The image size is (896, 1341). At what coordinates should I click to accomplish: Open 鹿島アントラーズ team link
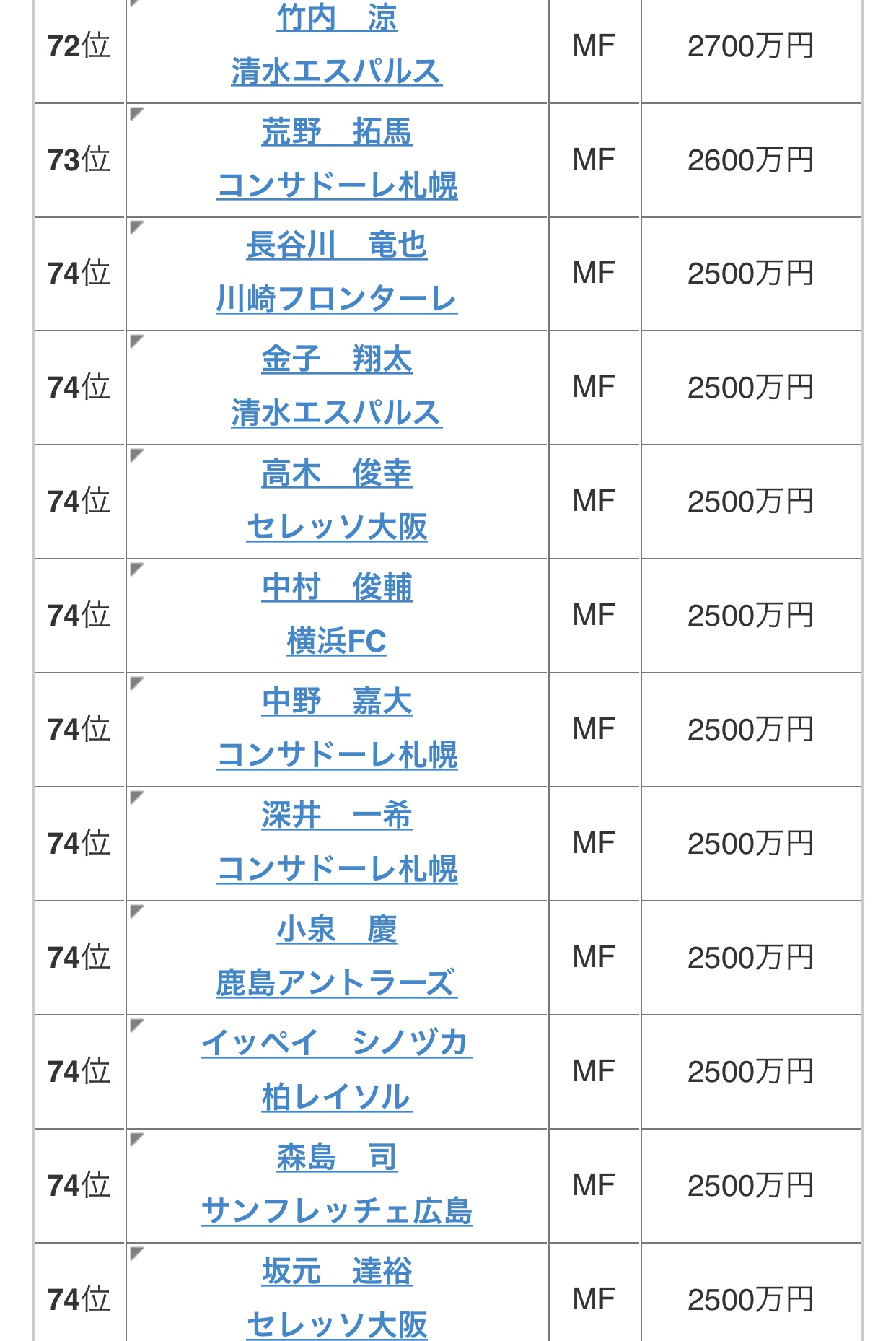(336, 983)
